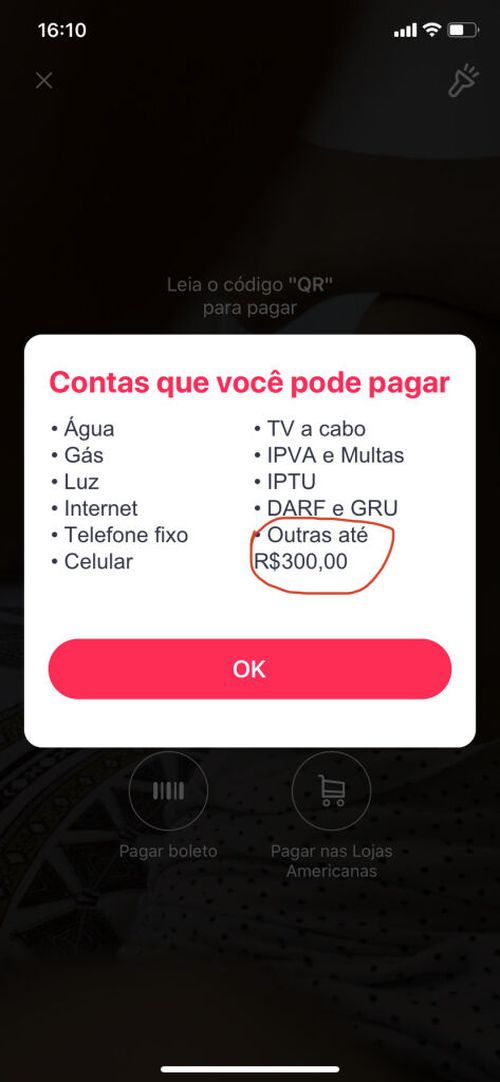Image resolution: width=500 pixels, height=1082 pixels.
Task: Close the QR scanner with the X
Action: 44,81
